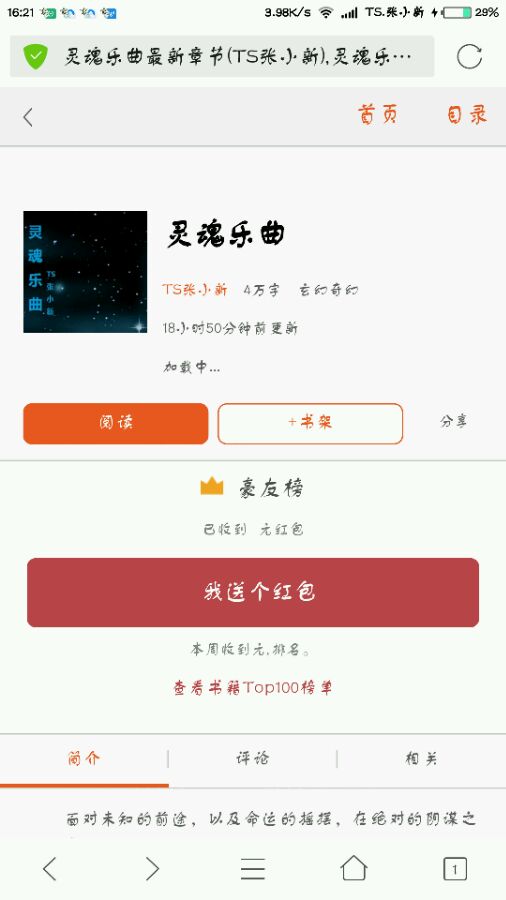The height and width of the screenshot is (900, 506).
Task: Reload the page with the refresh icon
Action: click(x=469, y=56)
